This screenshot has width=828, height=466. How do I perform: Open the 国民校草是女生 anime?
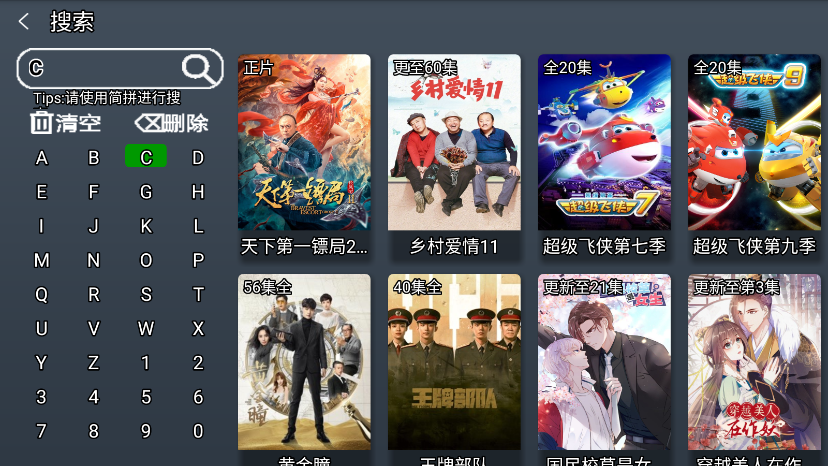click(604, 363)
